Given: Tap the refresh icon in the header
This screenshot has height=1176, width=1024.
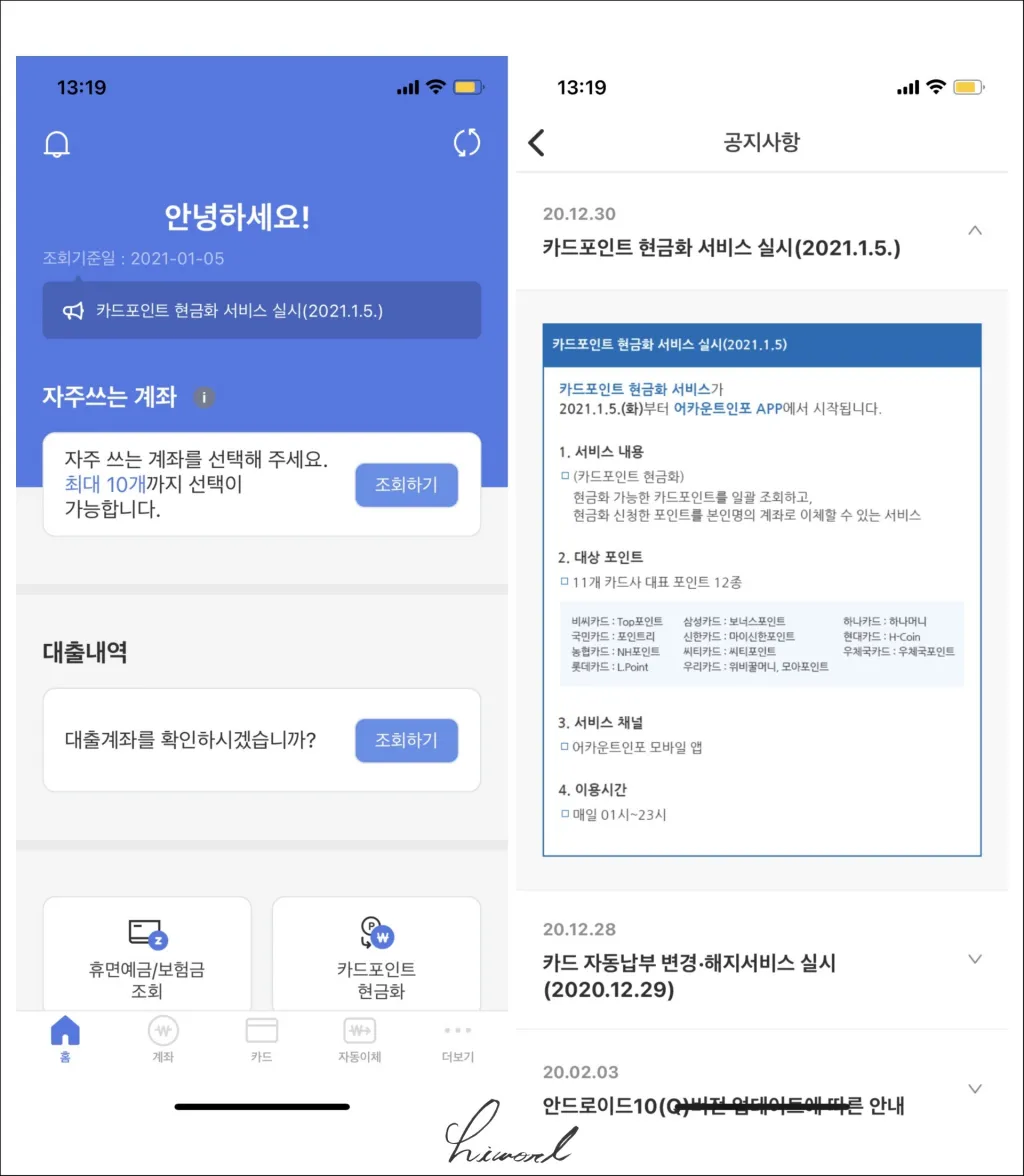Looking at the screenshot, I should (x=467, y=143).
